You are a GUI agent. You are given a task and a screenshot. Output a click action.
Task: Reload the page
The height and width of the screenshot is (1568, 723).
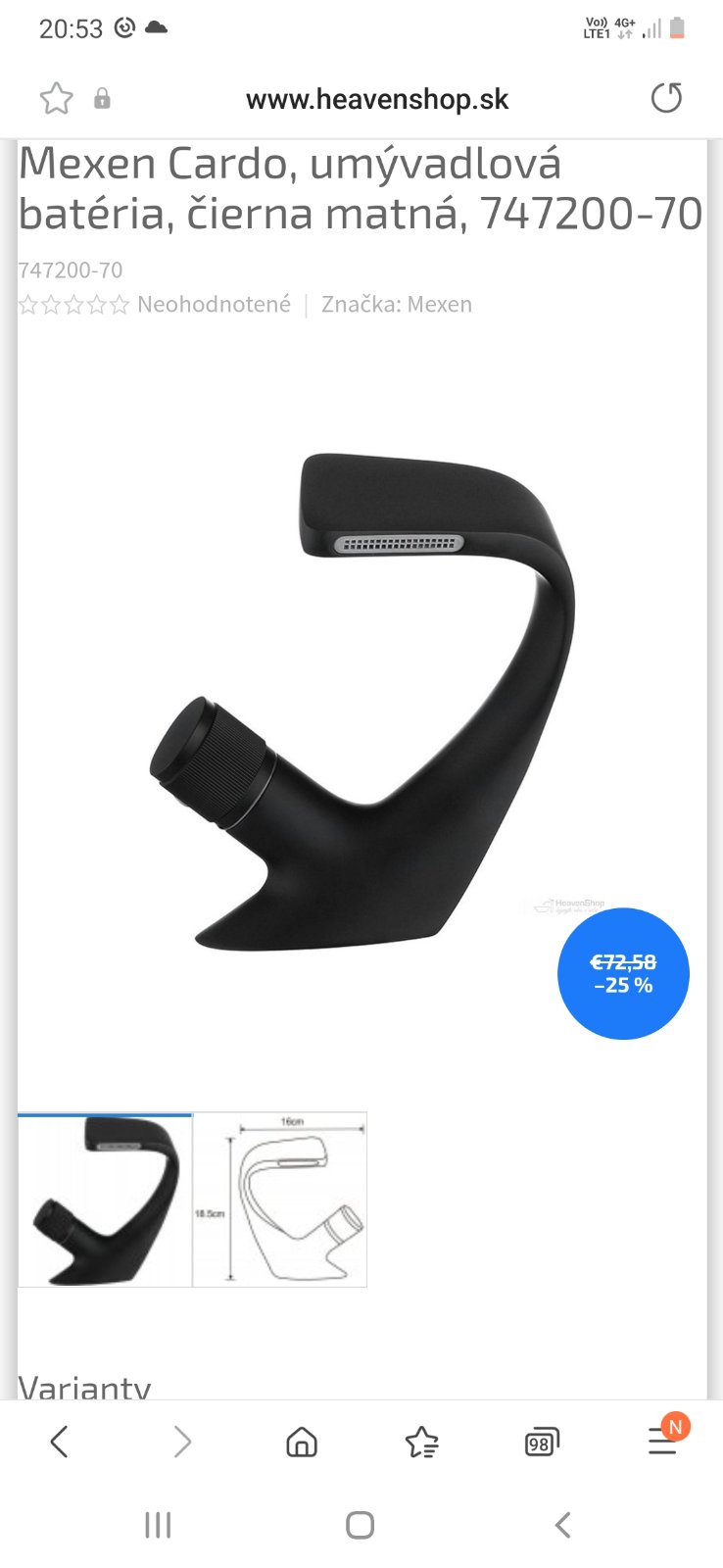click(x=666, y=98)
